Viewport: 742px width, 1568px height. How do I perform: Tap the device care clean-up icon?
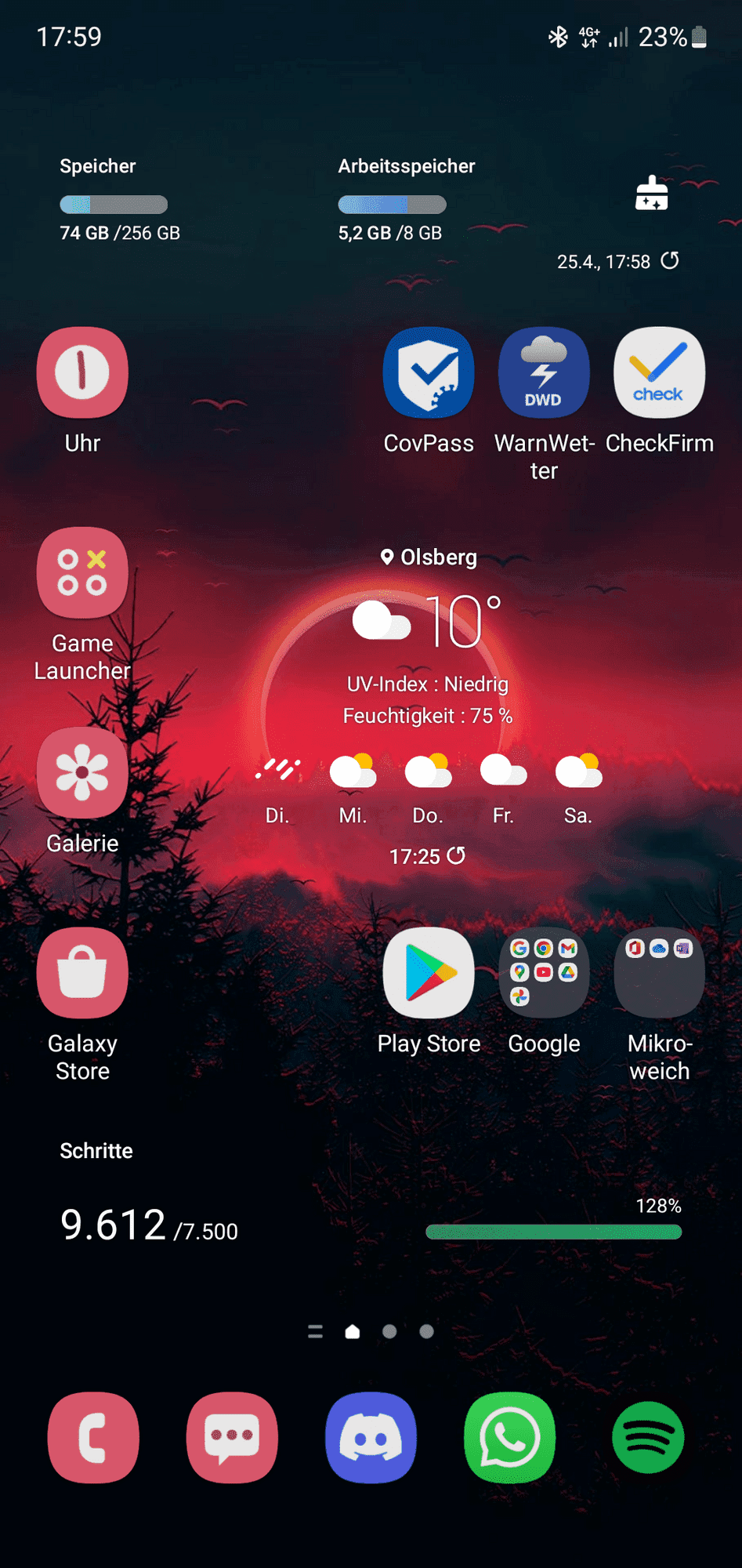point(651,194)
